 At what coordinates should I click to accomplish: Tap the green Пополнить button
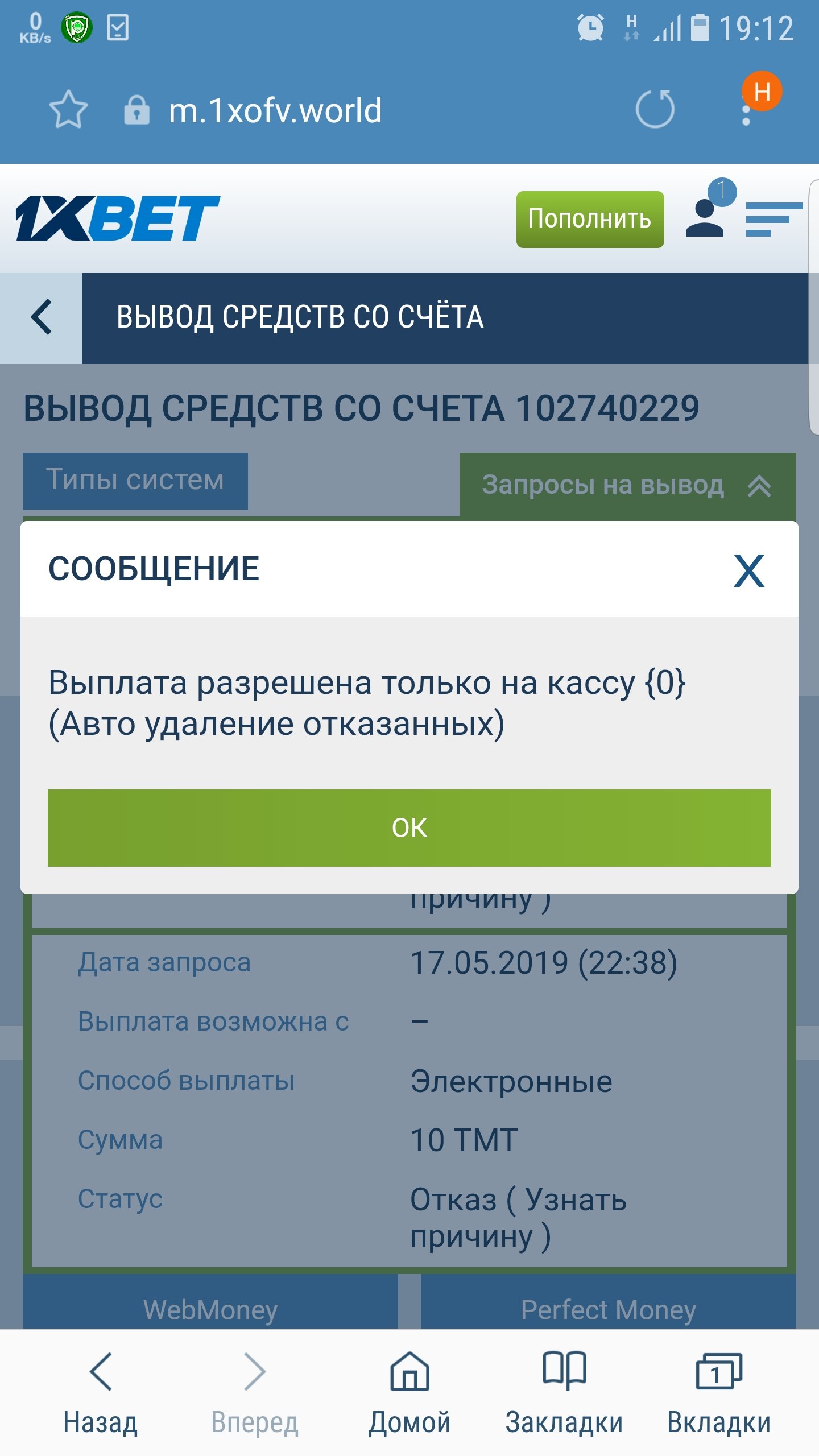590,219
